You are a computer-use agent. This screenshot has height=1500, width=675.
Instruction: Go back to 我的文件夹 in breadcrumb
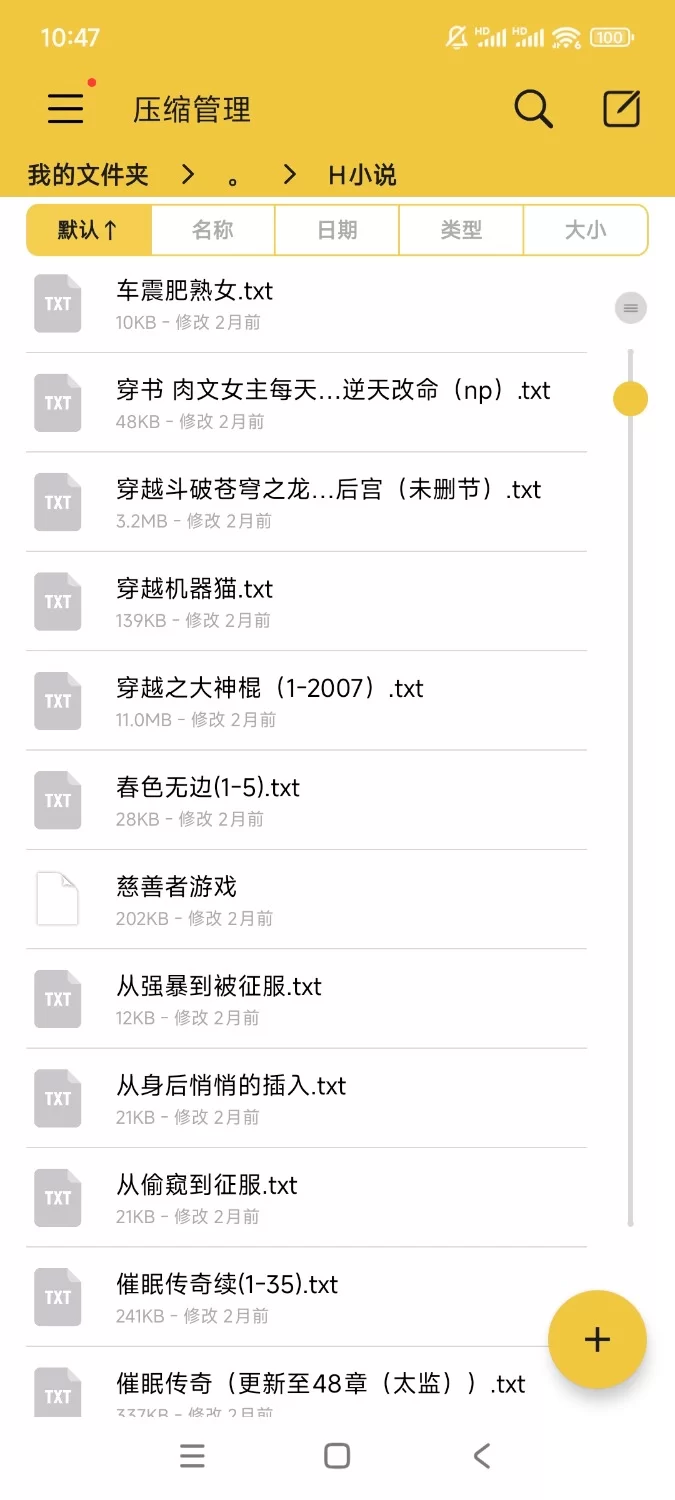click(88, 175)
